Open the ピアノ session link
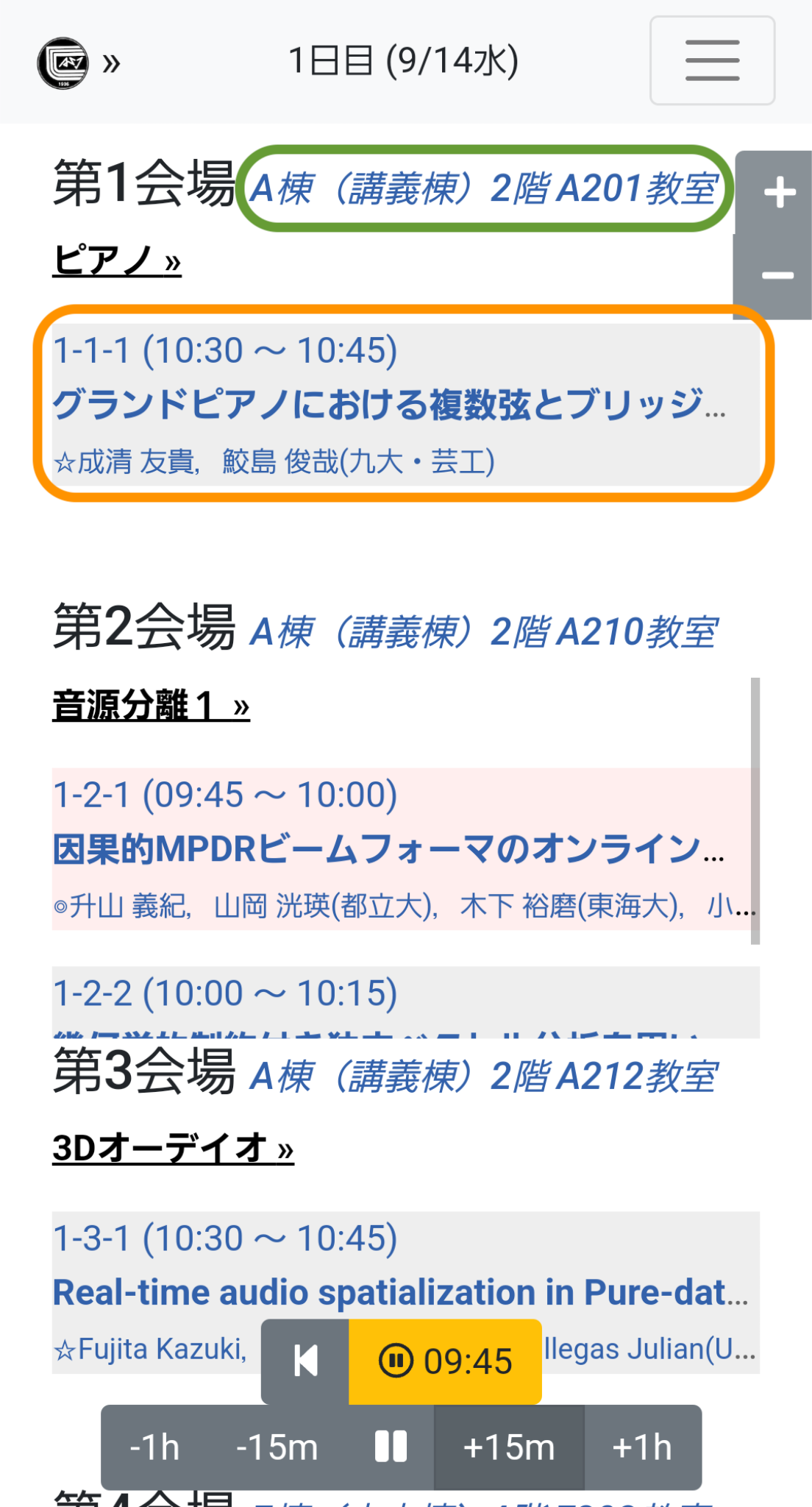Viewport: 812px width, 1507px height. pyautogui.click(x=117, y=260)
